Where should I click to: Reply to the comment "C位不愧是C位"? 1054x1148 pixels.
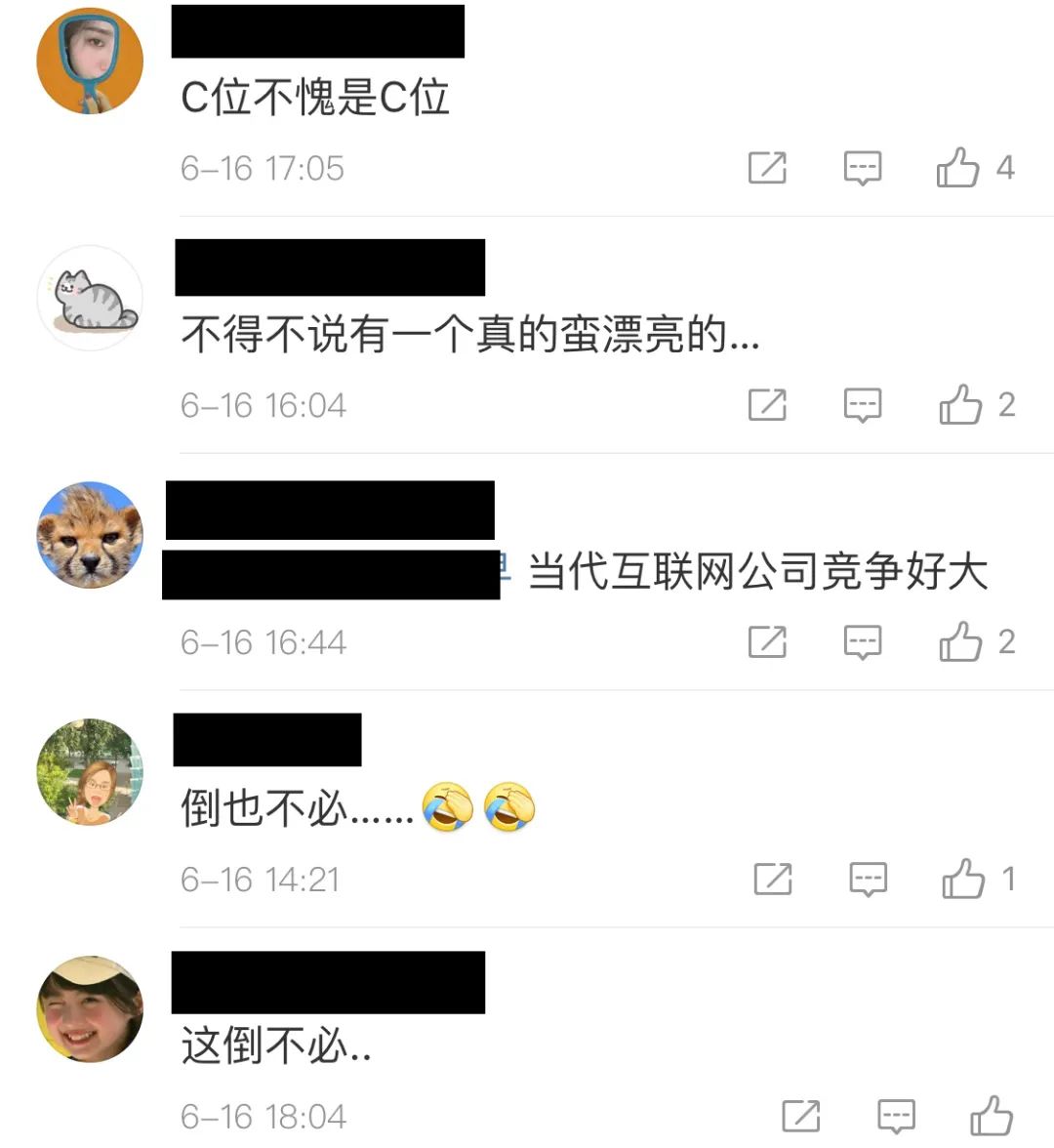[863, 168]
